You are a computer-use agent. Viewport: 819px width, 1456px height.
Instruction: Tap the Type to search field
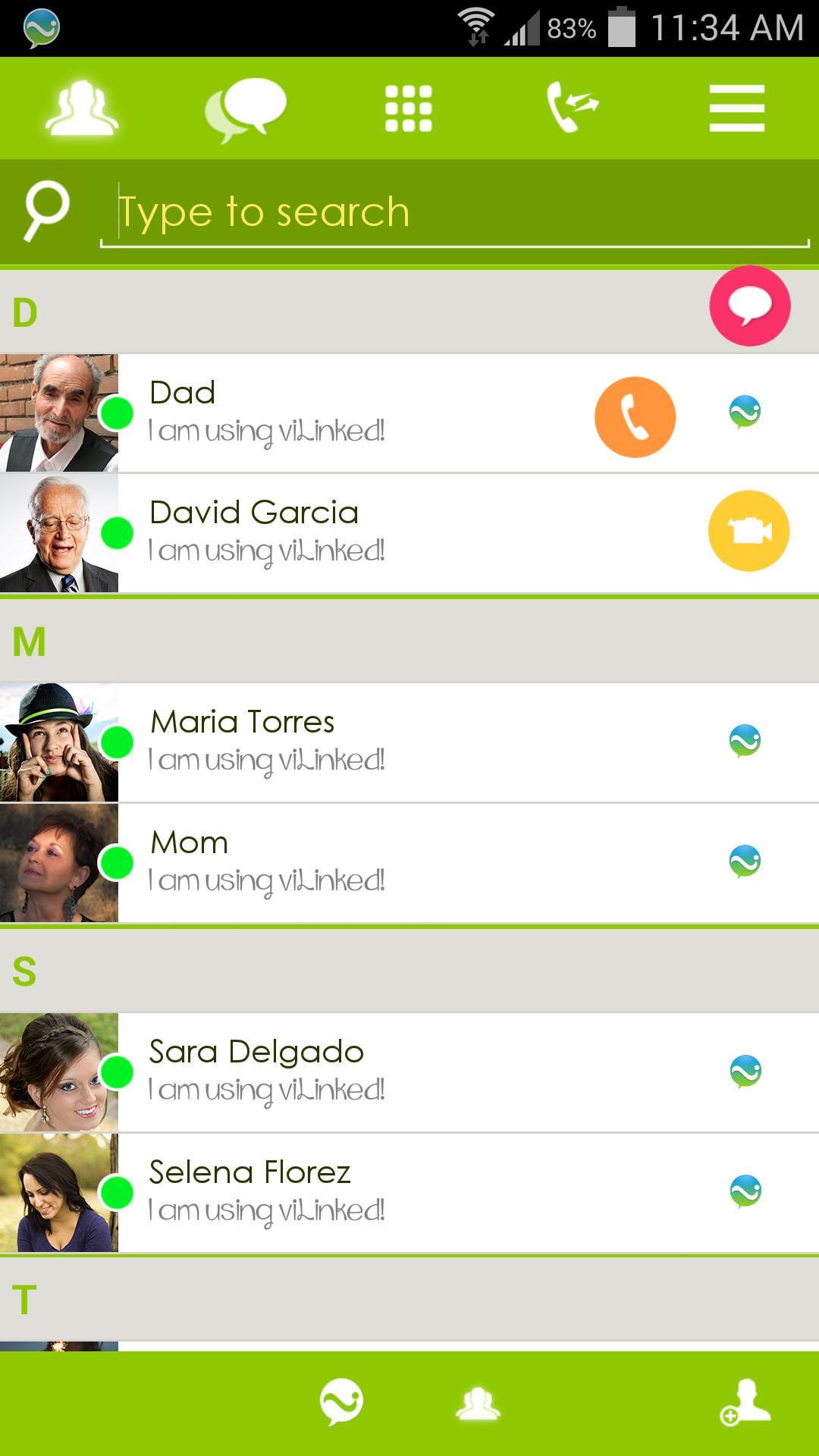pos(455,212)
